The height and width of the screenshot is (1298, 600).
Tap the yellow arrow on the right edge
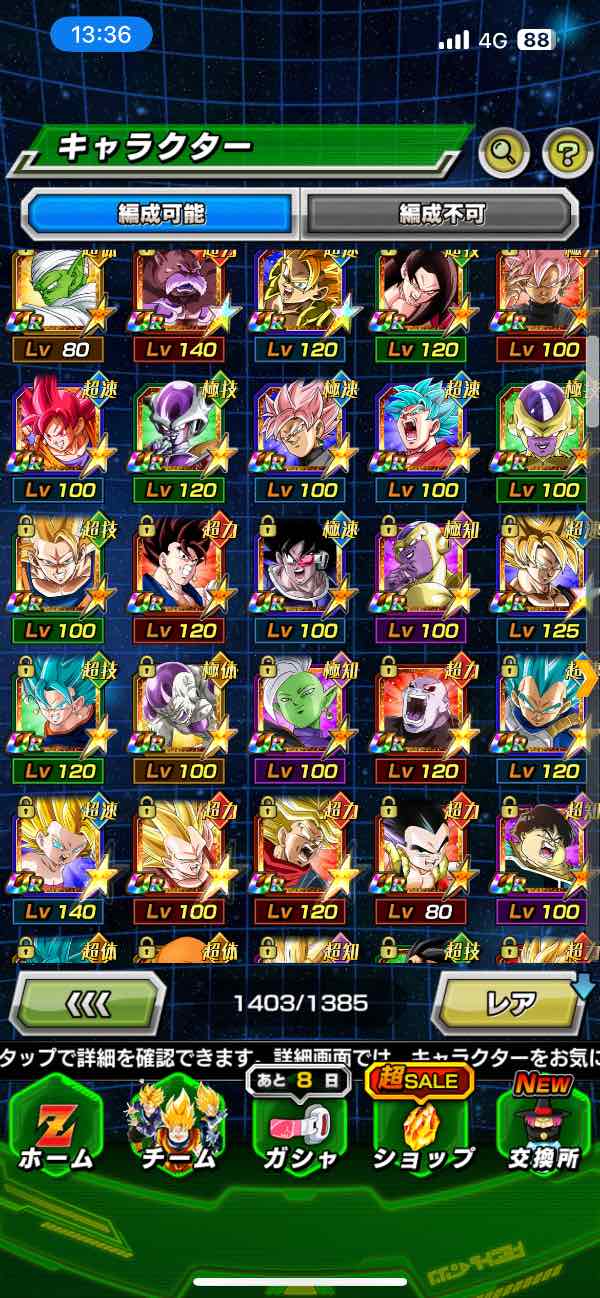pyautogui.click(x=590, y=680)
